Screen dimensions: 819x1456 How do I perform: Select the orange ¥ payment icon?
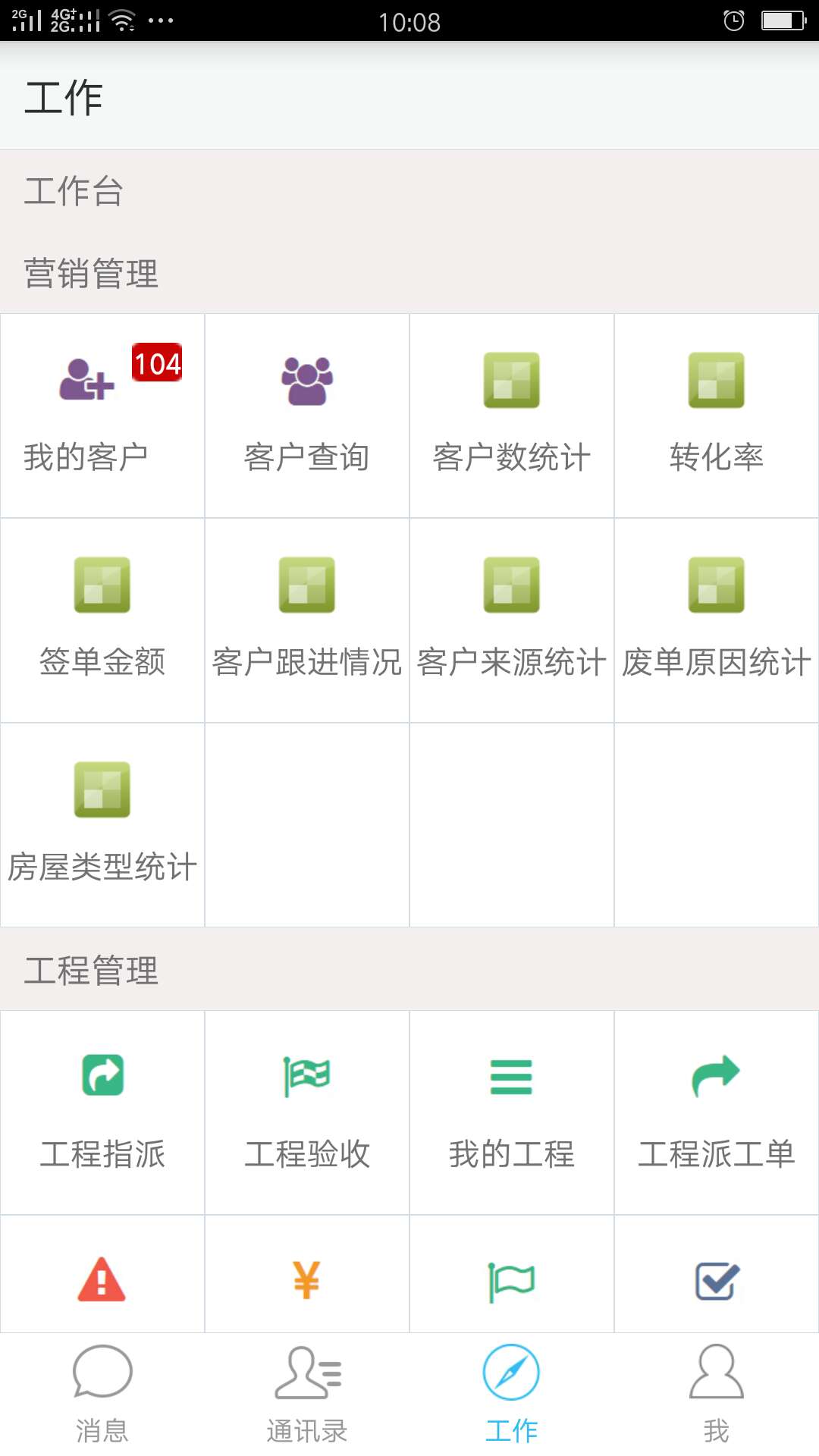click(306, 1282)
